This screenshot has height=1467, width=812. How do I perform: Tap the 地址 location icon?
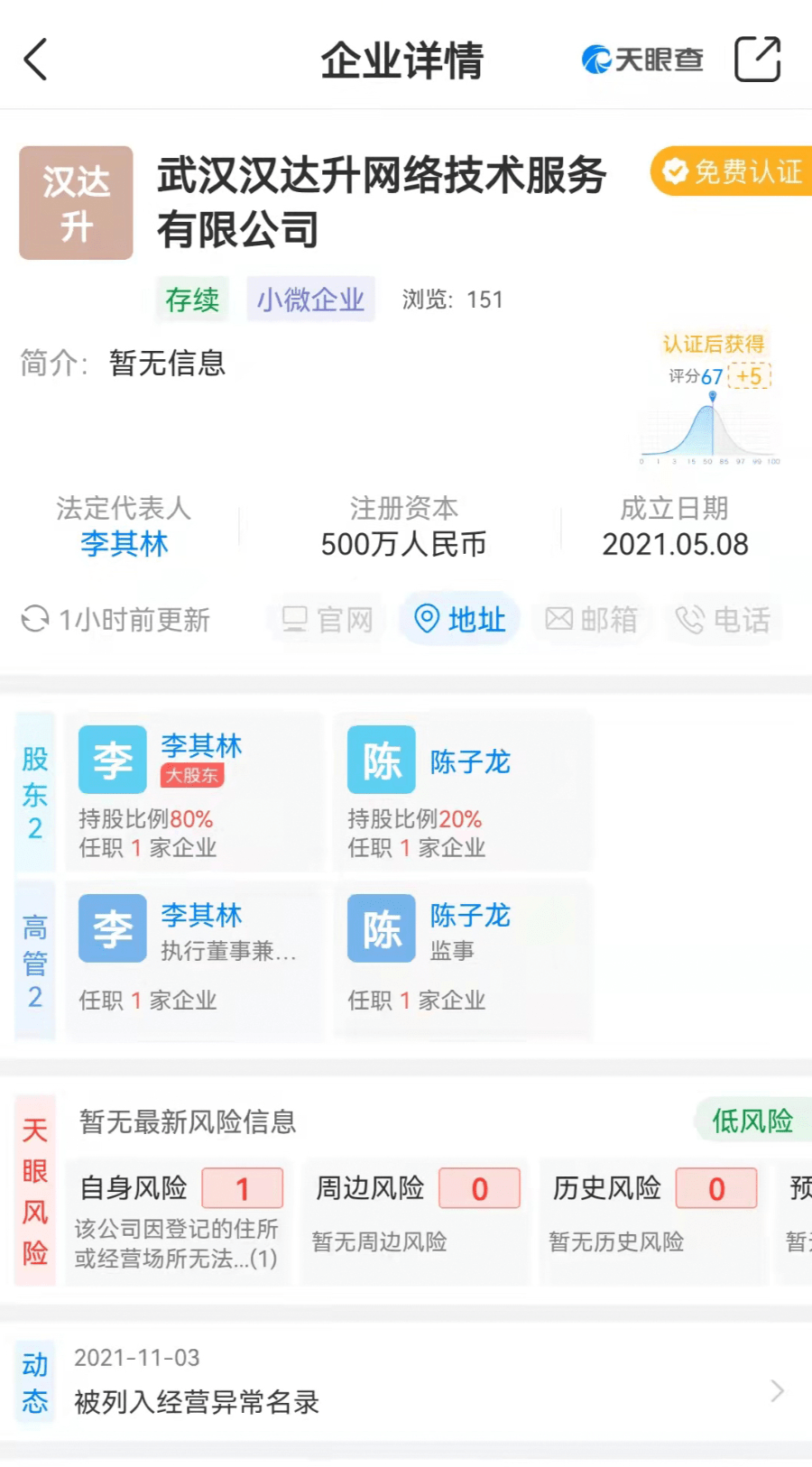(428, 619)
